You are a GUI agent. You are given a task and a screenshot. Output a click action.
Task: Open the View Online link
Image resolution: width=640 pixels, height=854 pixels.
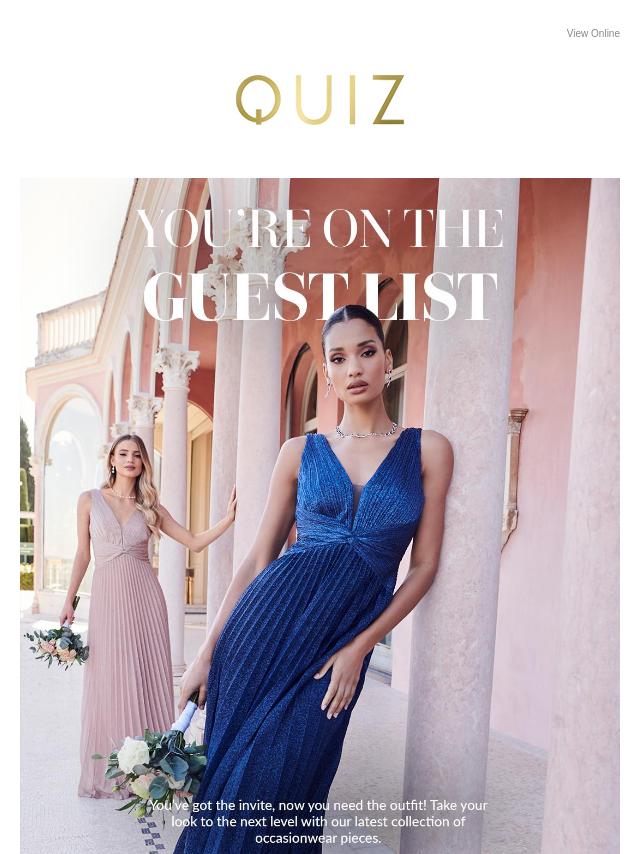point(593,33)
